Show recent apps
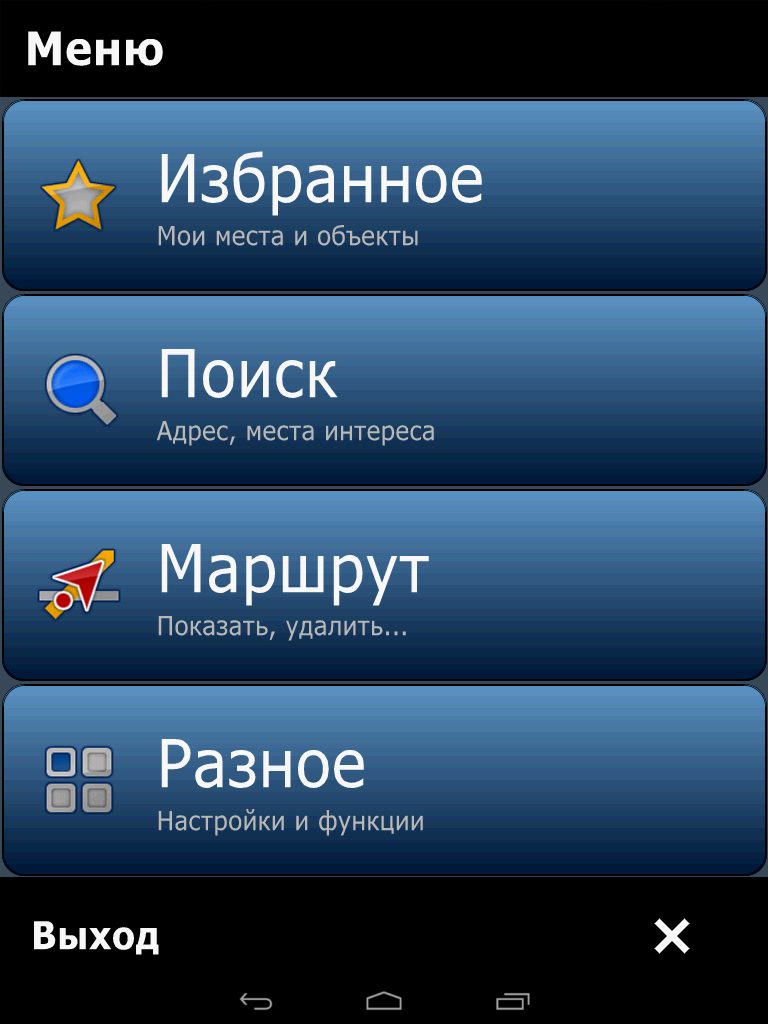768x1024 pixels. pos(512,1001)
